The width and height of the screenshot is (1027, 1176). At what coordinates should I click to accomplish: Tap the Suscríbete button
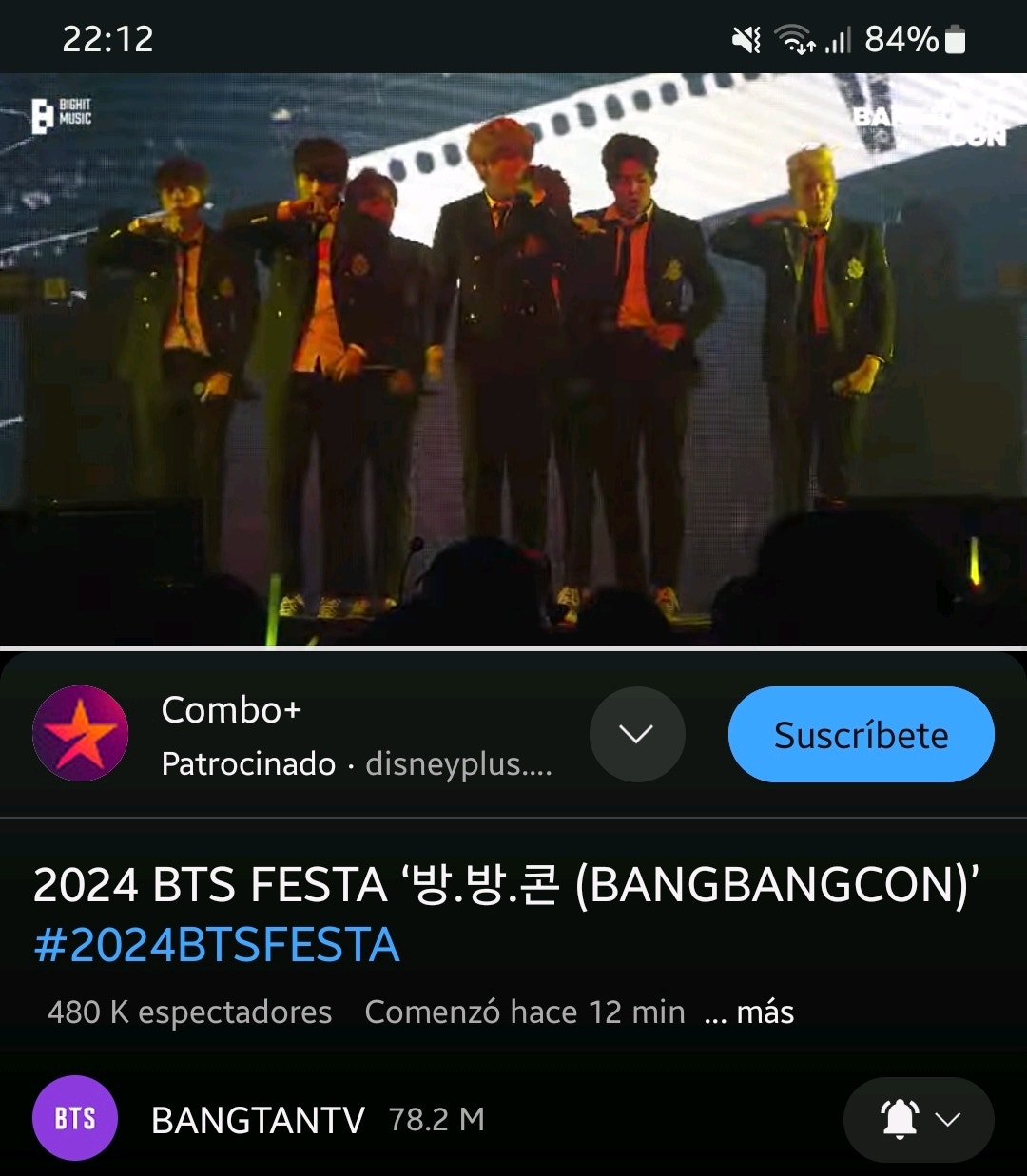pos(861,733)
